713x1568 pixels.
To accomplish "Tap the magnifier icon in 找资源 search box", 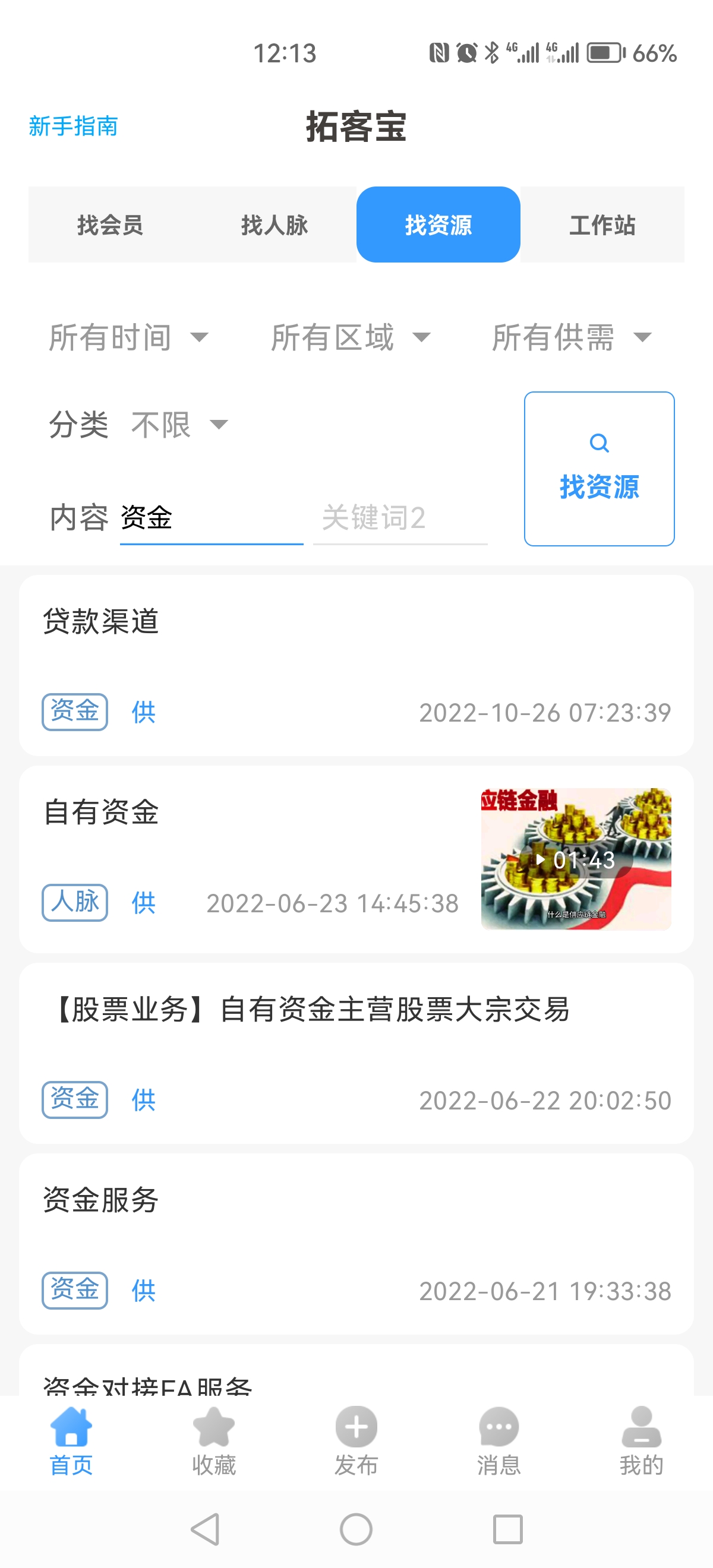I will click(600, 443).
